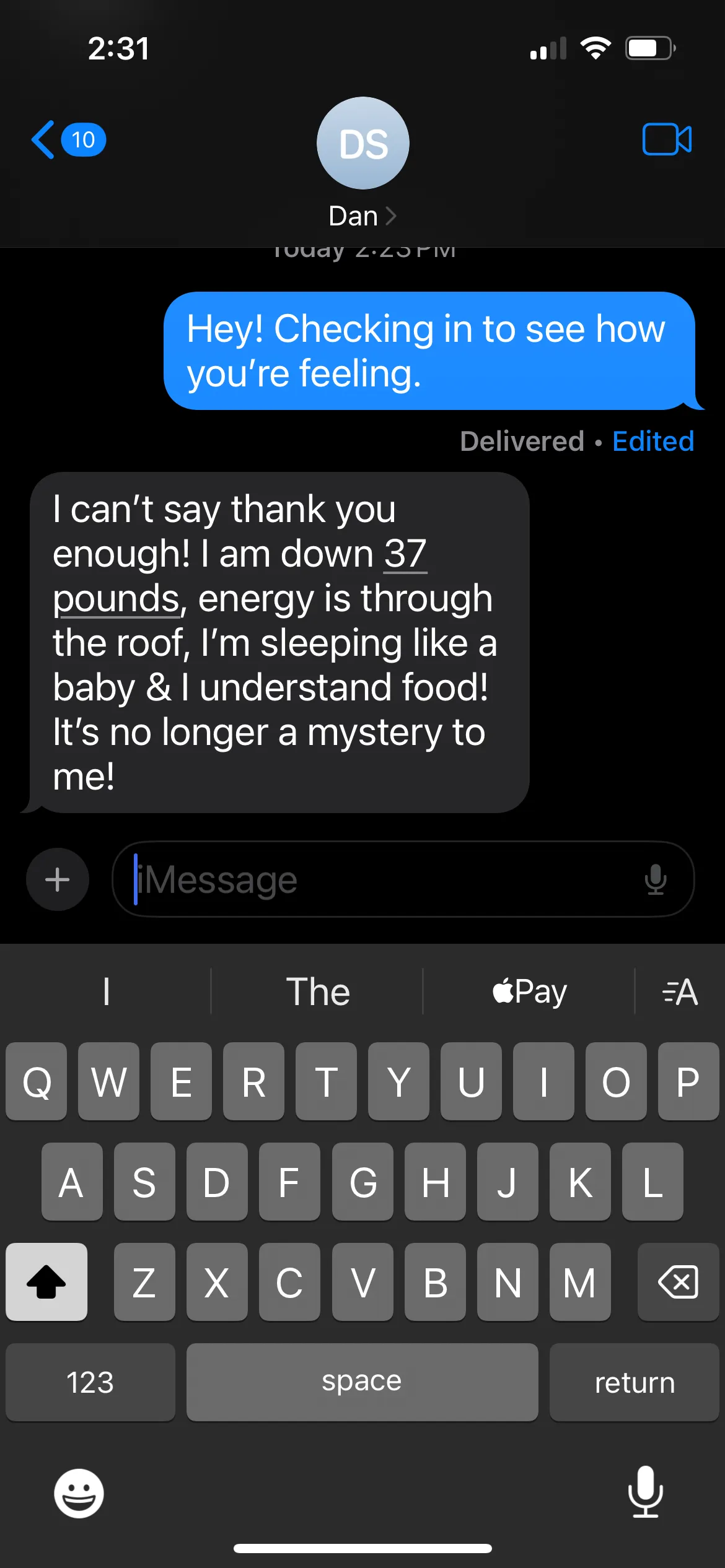This screenshot has height=1568, width=725.
Task: Insert the suggested word "I"
Action: tap(106, 991)
